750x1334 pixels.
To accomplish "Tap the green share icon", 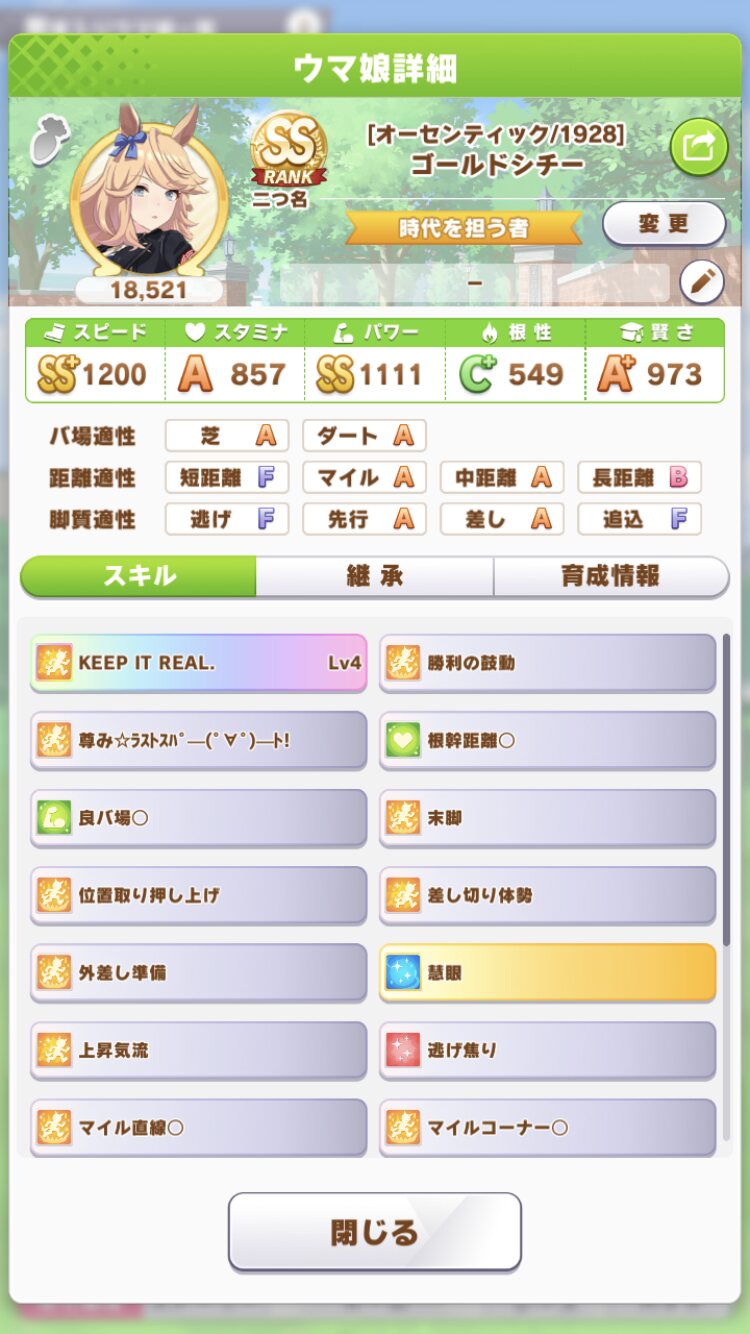I will [698, 148].
